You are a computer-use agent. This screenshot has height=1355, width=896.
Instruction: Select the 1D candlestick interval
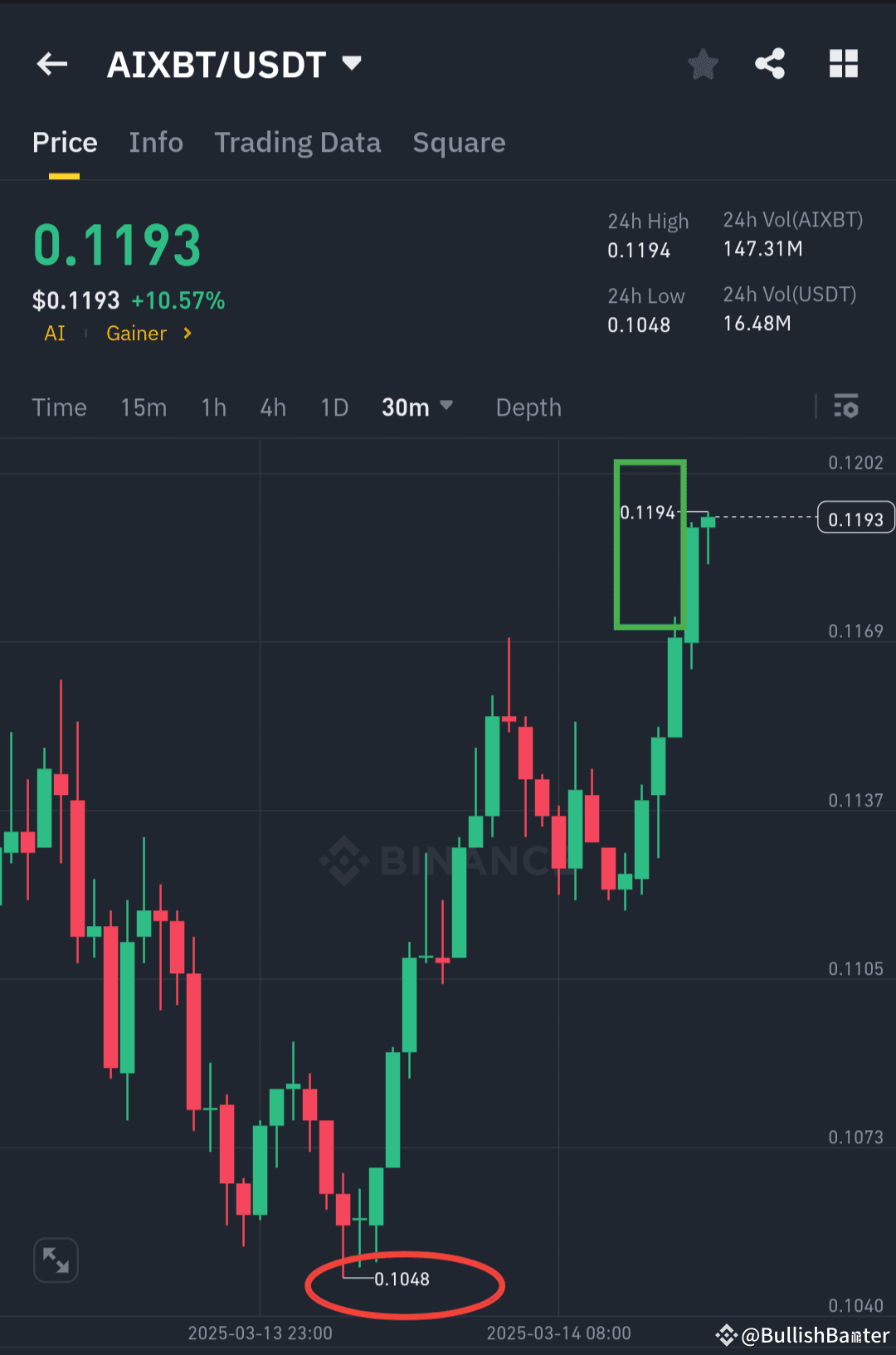(x=334, y=407)
